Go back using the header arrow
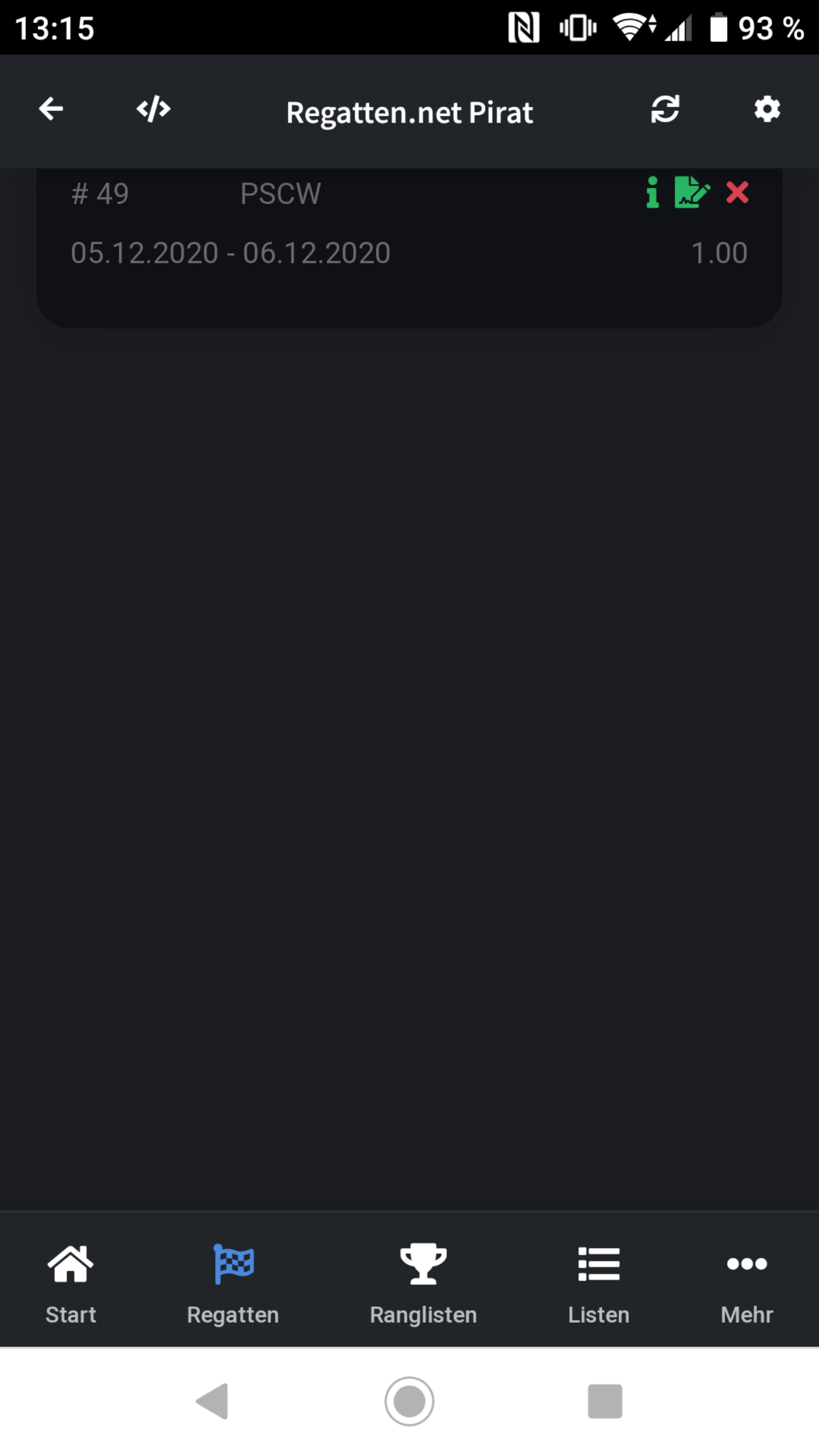 point(51,109)
